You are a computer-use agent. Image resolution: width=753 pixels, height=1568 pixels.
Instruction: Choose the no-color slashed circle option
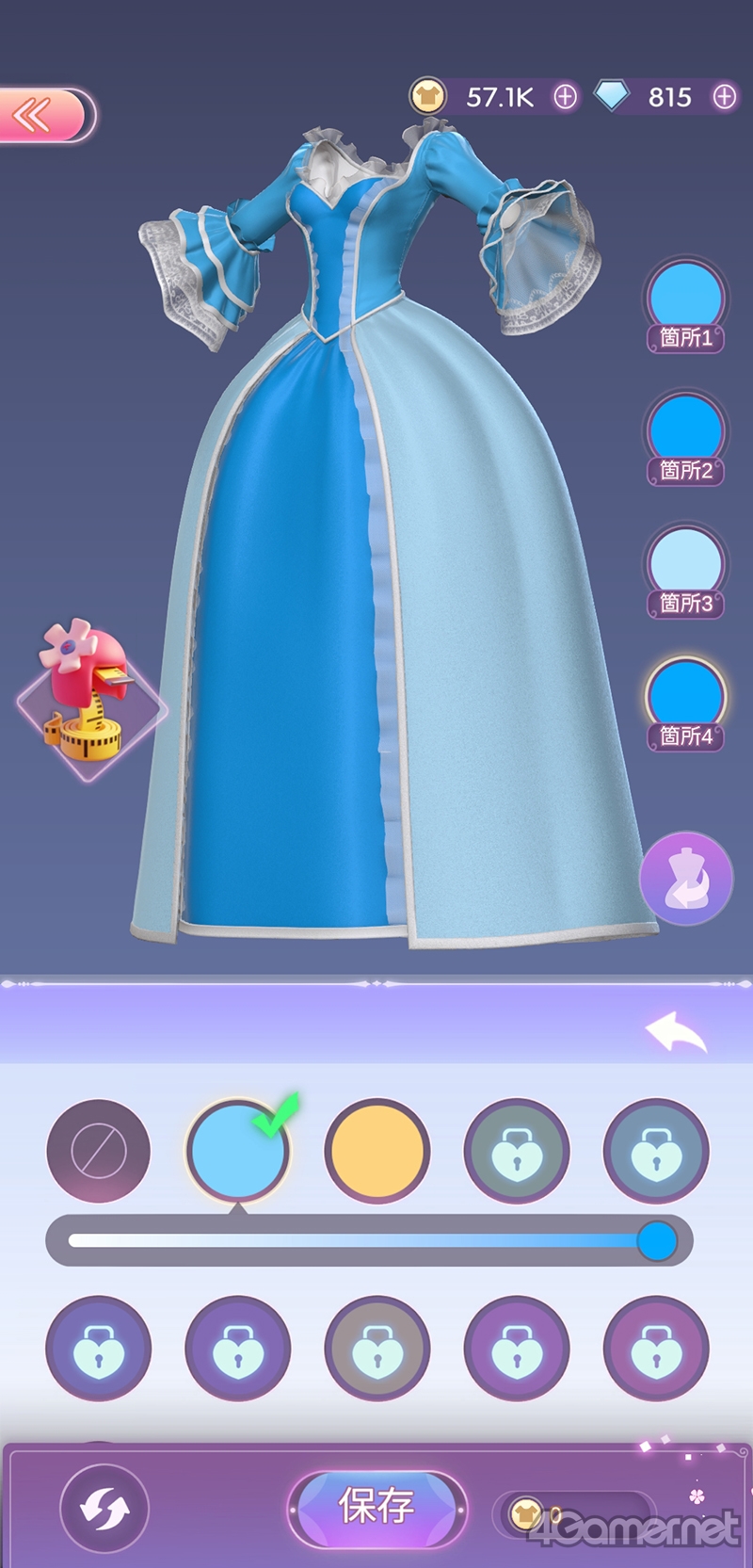click(x=99, y=1151)
